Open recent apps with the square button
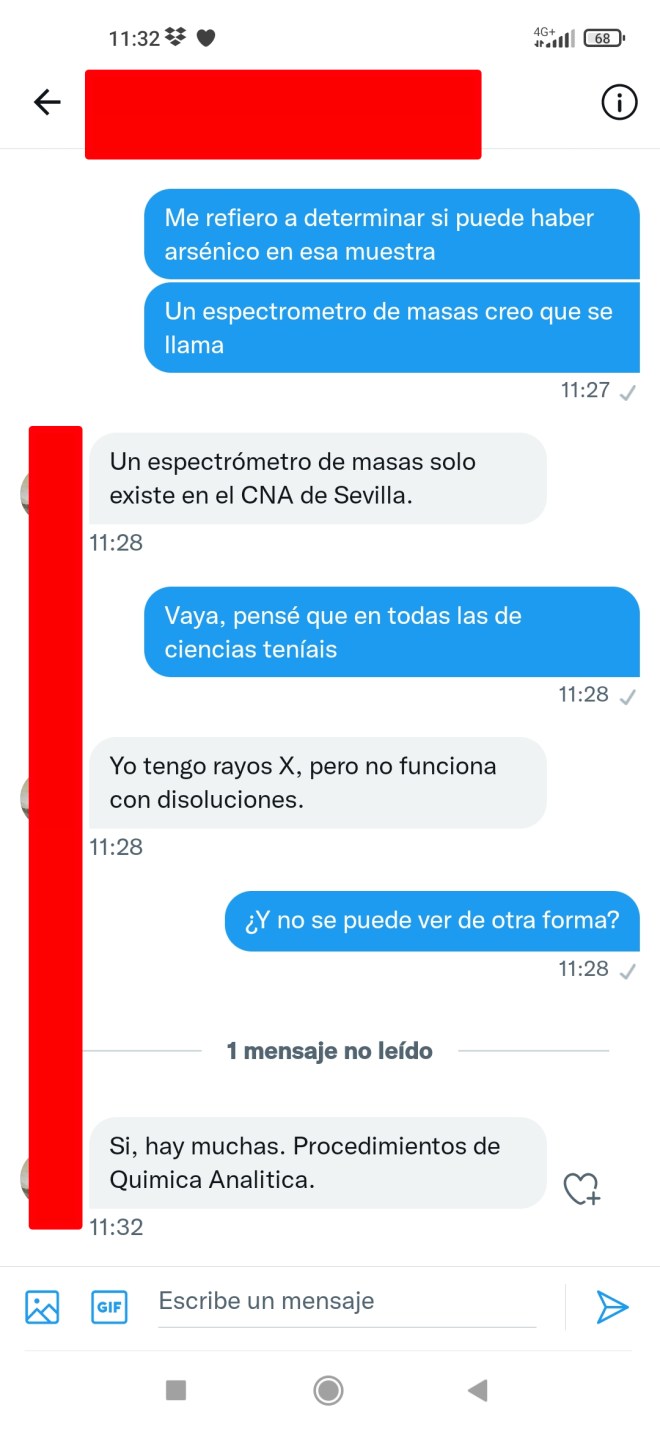The width and height of the screenshot is (660, 1430). click(176, 1390)
